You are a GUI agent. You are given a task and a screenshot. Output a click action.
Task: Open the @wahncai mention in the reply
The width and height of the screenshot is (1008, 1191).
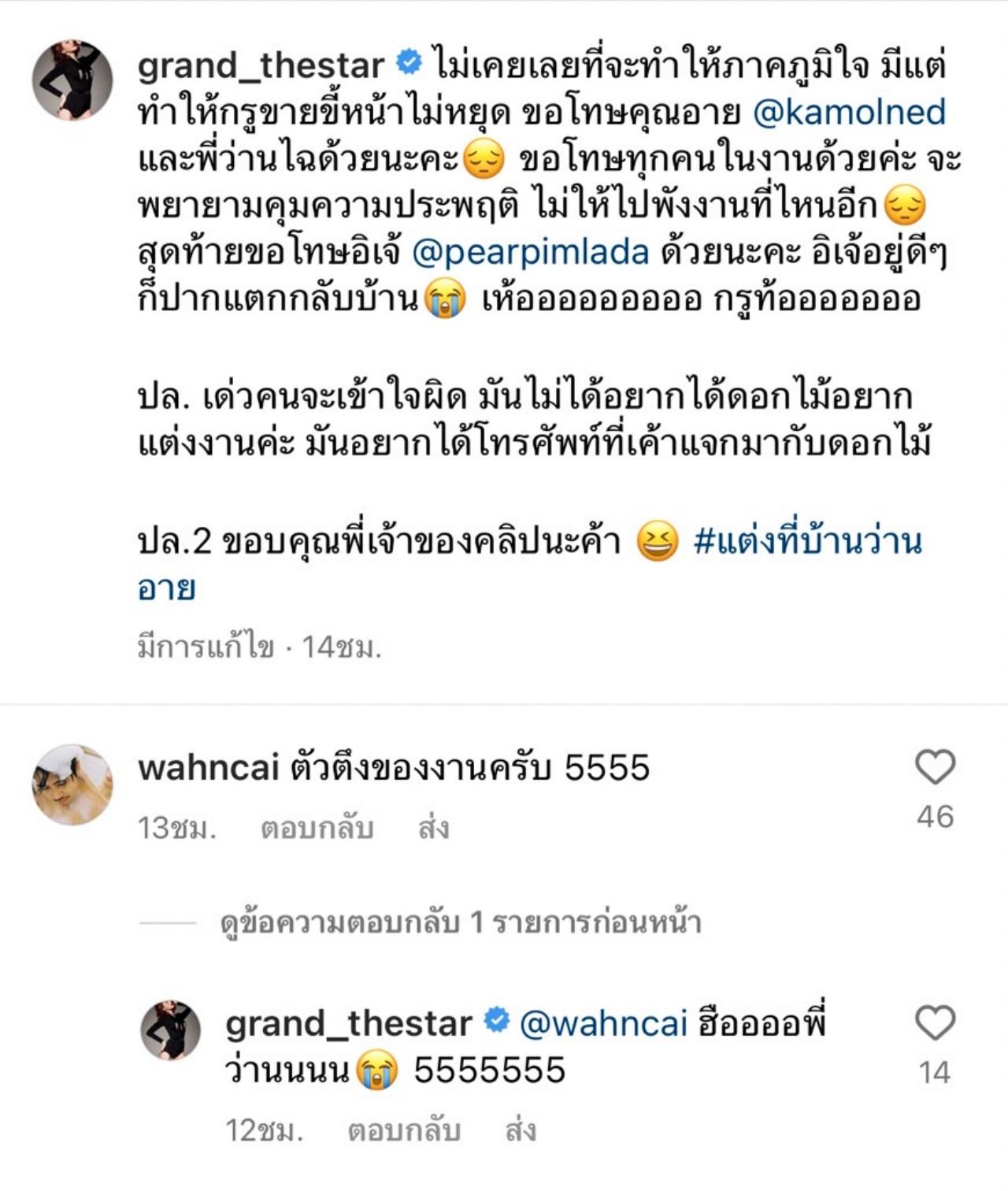603,1023
